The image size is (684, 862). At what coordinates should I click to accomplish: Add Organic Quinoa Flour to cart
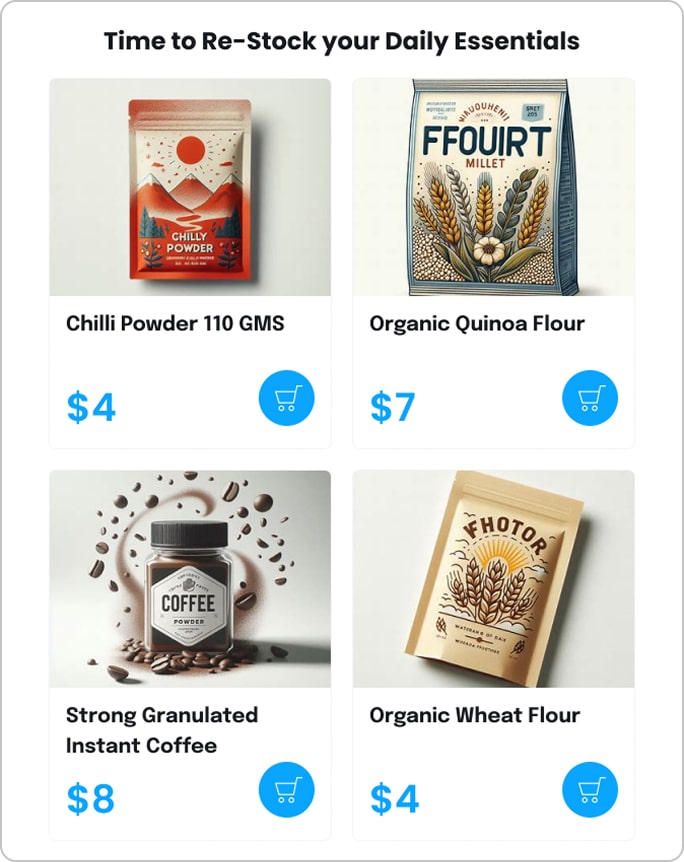pyautogui.click(x=590, y=399)
